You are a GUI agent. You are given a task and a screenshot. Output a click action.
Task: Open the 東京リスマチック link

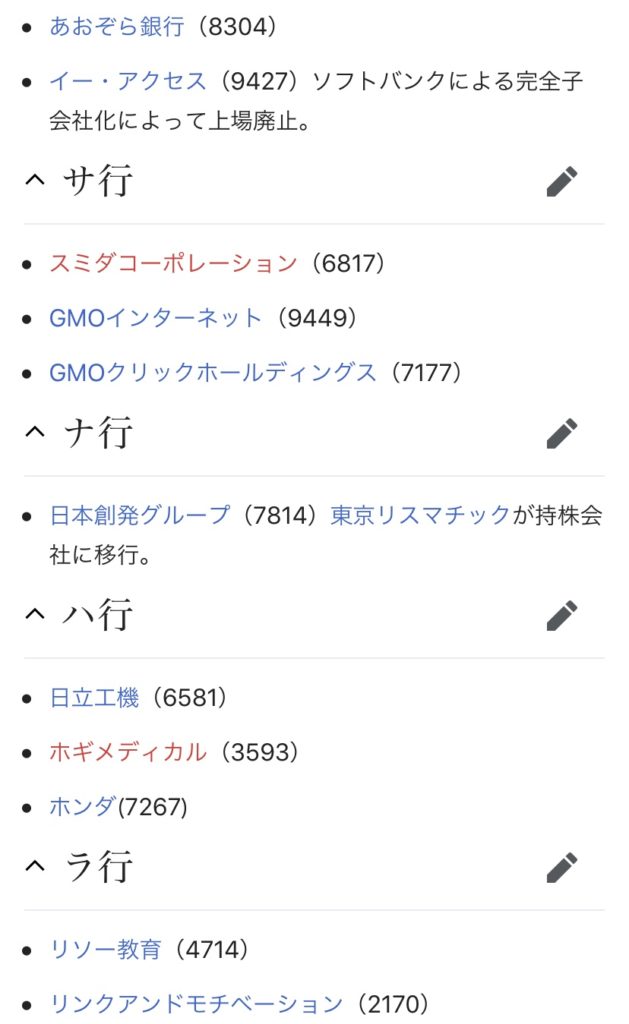tap(420, 515)
